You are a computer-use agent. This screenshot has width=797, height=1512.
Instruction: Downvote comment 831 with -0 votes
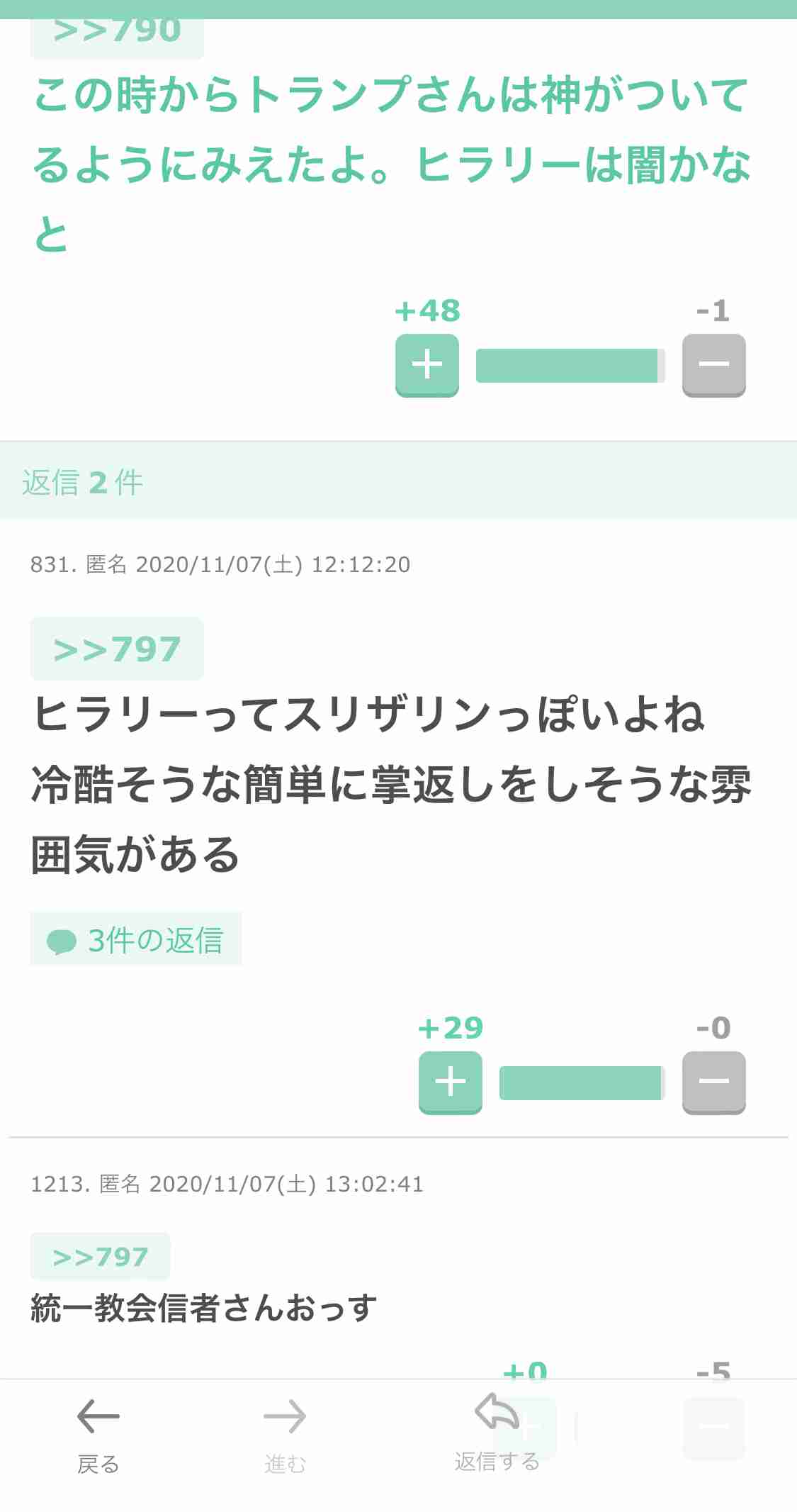(x=713, y=1082)
